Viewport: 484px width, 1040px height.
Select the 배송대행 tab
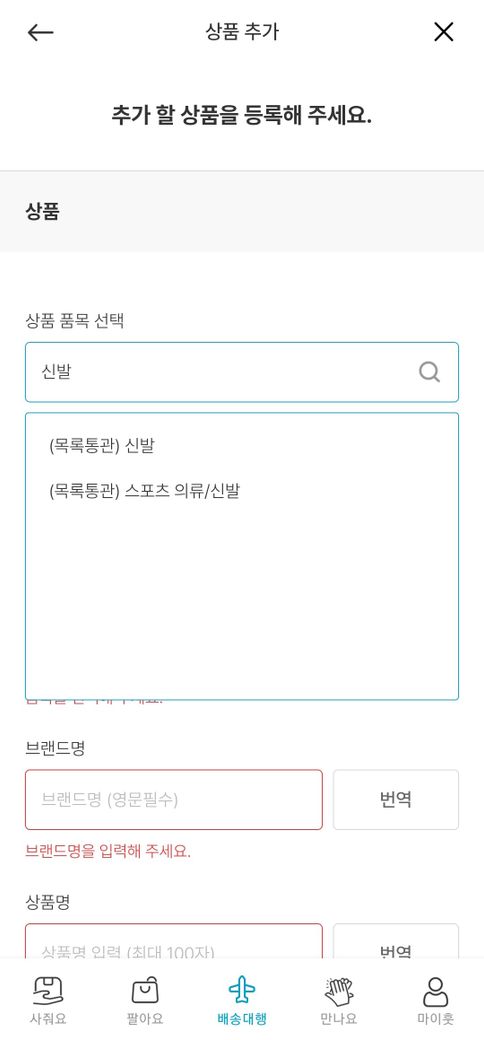tap(242, 1000)
